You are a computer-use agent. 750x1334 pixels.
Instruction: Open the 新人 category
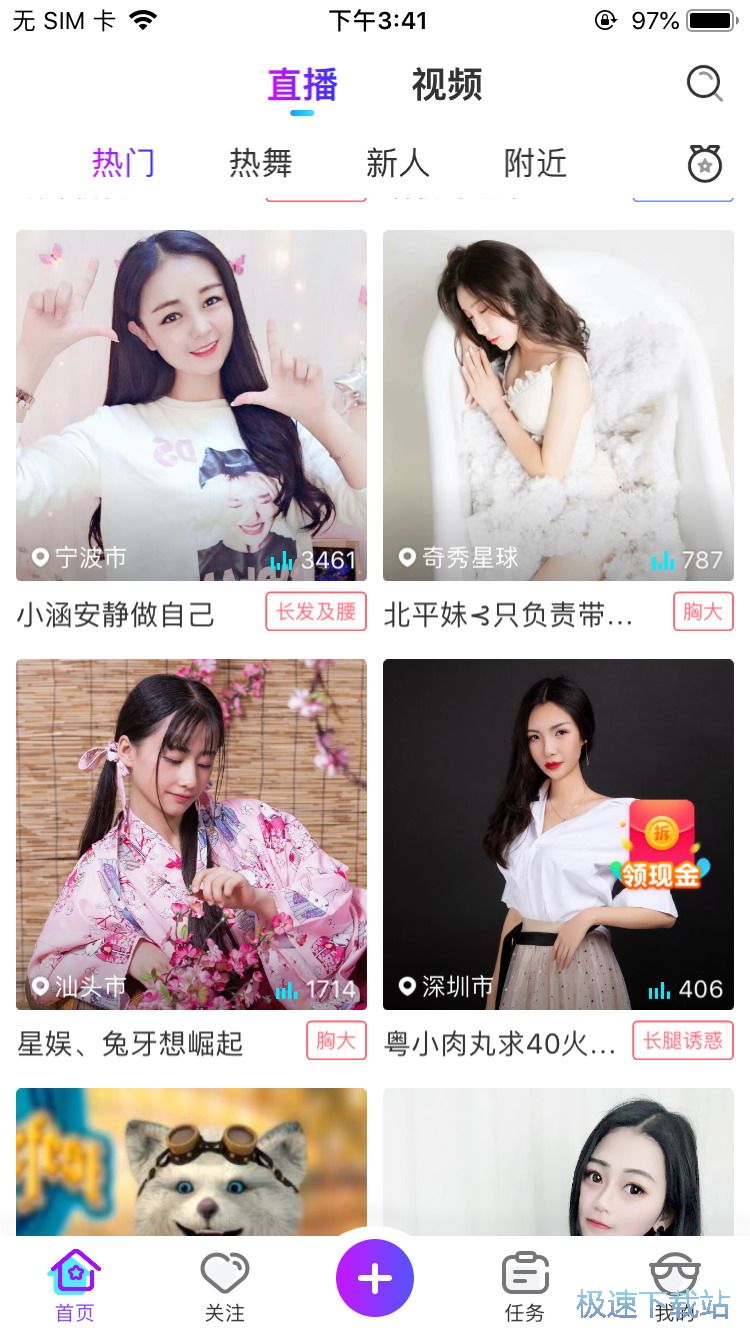[397, 163]
